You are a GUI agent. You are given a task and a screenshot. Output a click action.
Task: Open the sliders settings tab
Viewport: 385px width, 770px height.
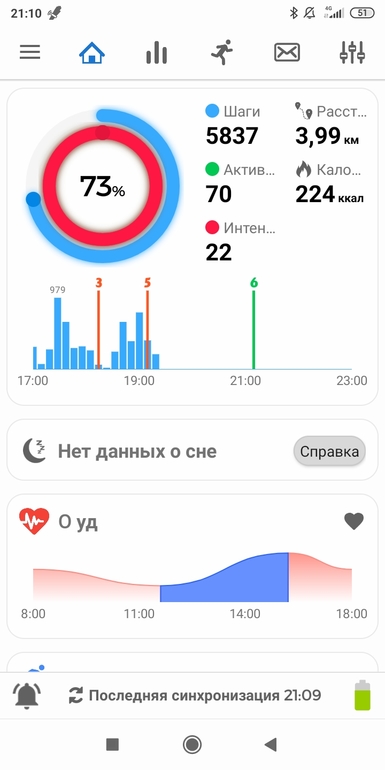[x=352, y=52]
